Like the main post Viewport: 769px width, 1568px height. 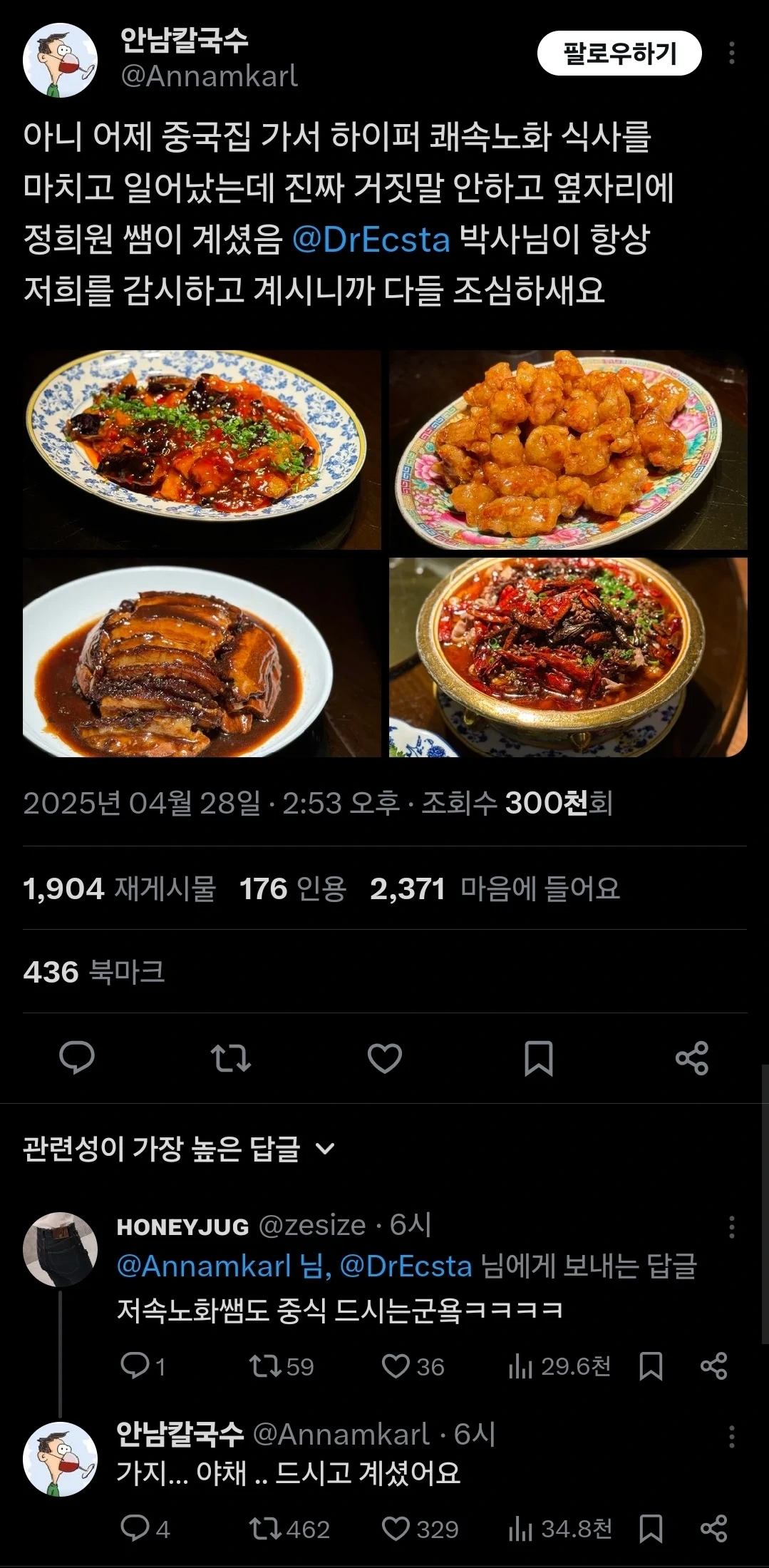(x=385, y=1058)
